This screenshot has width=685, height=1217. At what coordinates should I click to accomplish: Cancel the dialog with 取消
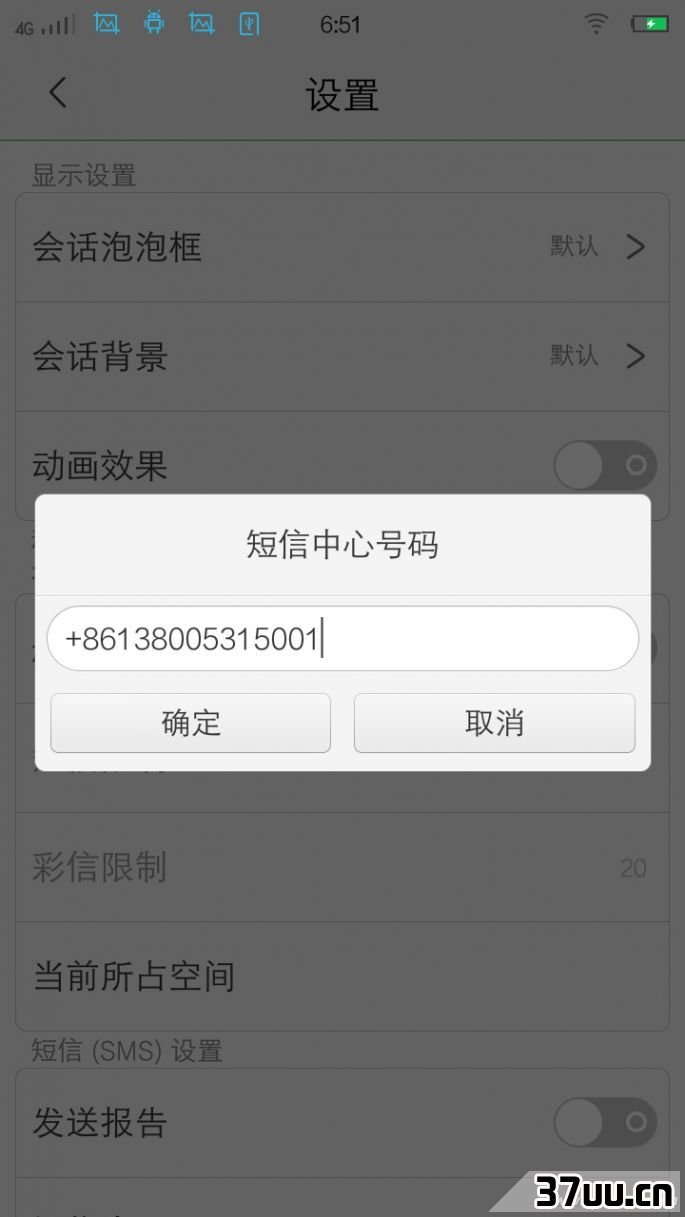point(494,723)
